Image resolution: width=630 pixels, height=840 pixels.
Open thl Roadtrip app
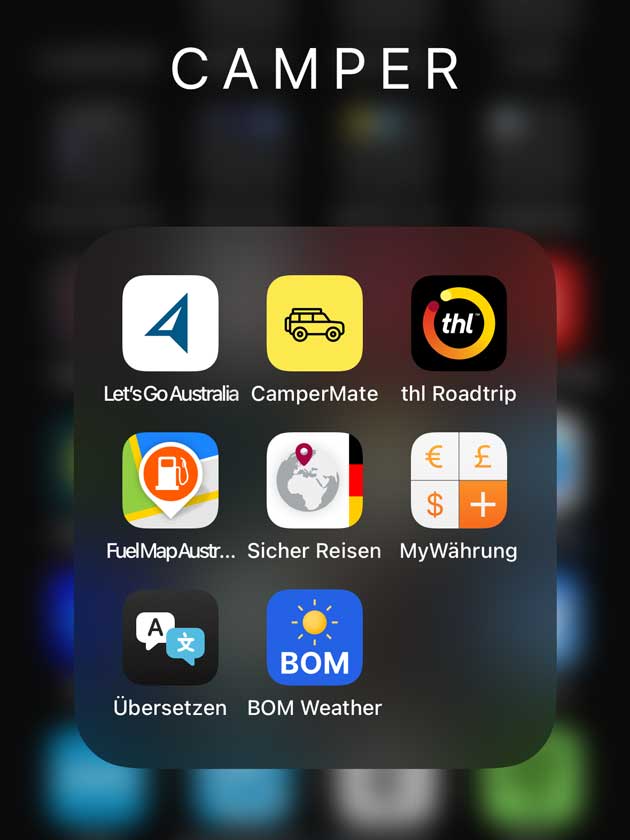459,323
